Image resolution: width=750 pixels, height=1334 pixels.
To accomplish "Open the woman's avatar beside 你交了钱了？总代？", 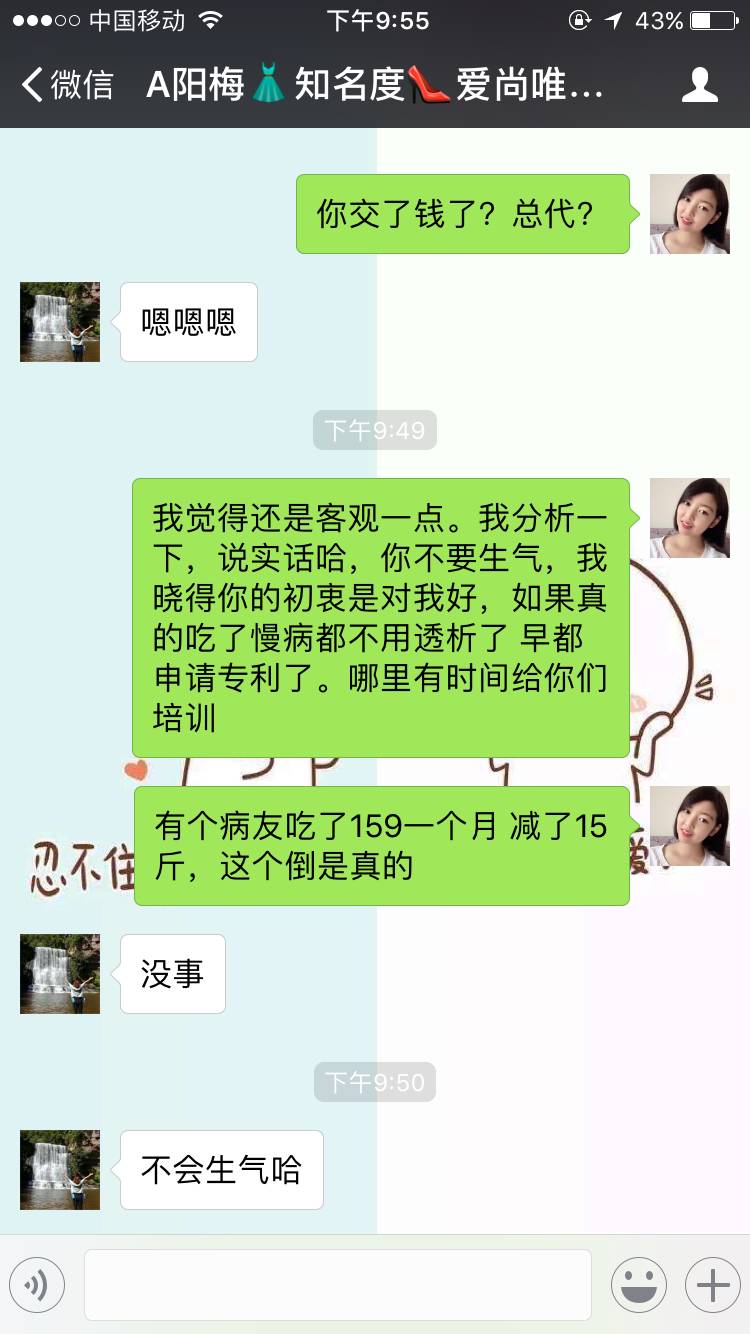I will pyautogui.click(x=689, y=214).
